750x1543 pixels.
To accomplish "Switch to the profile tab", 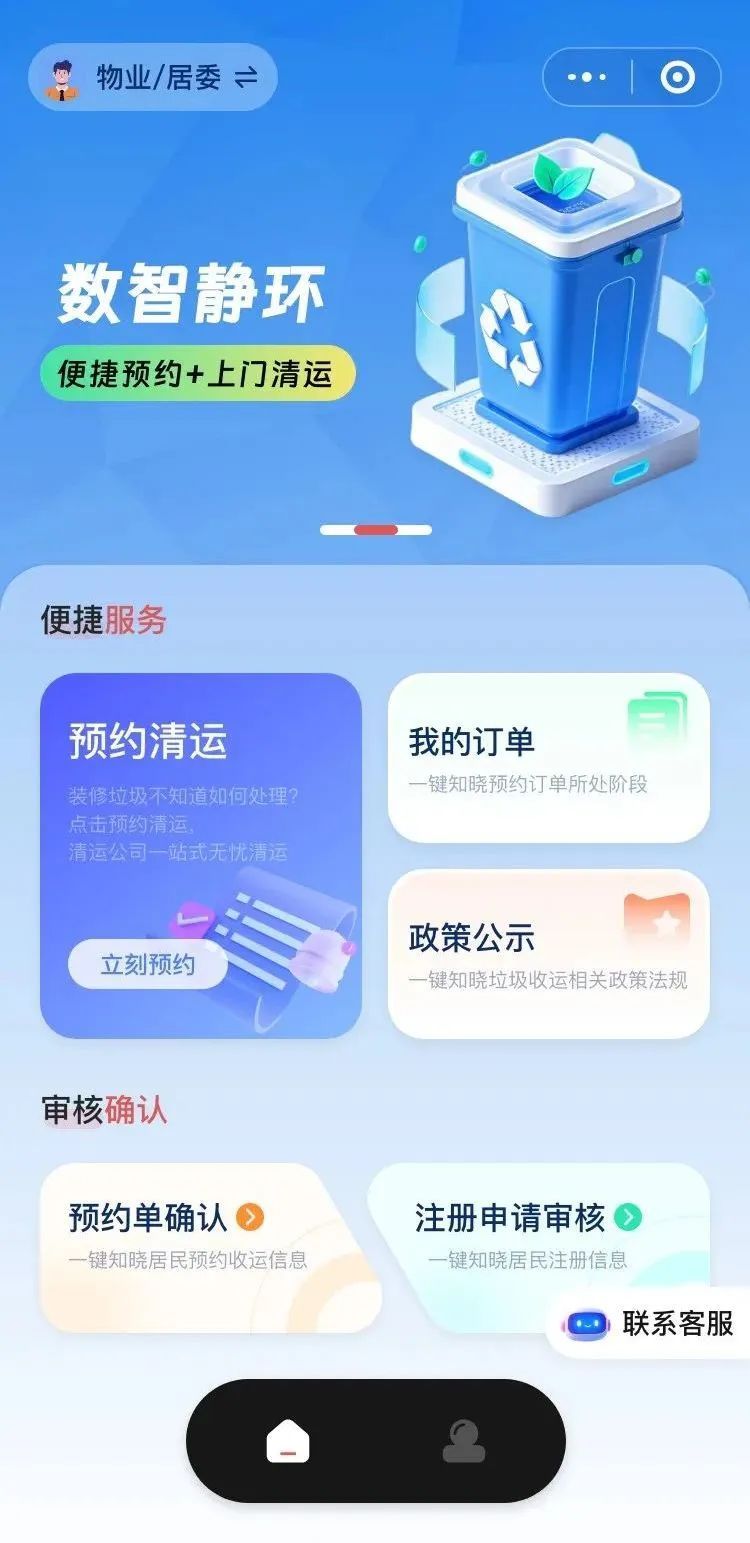I will (x=464, y=1440).
